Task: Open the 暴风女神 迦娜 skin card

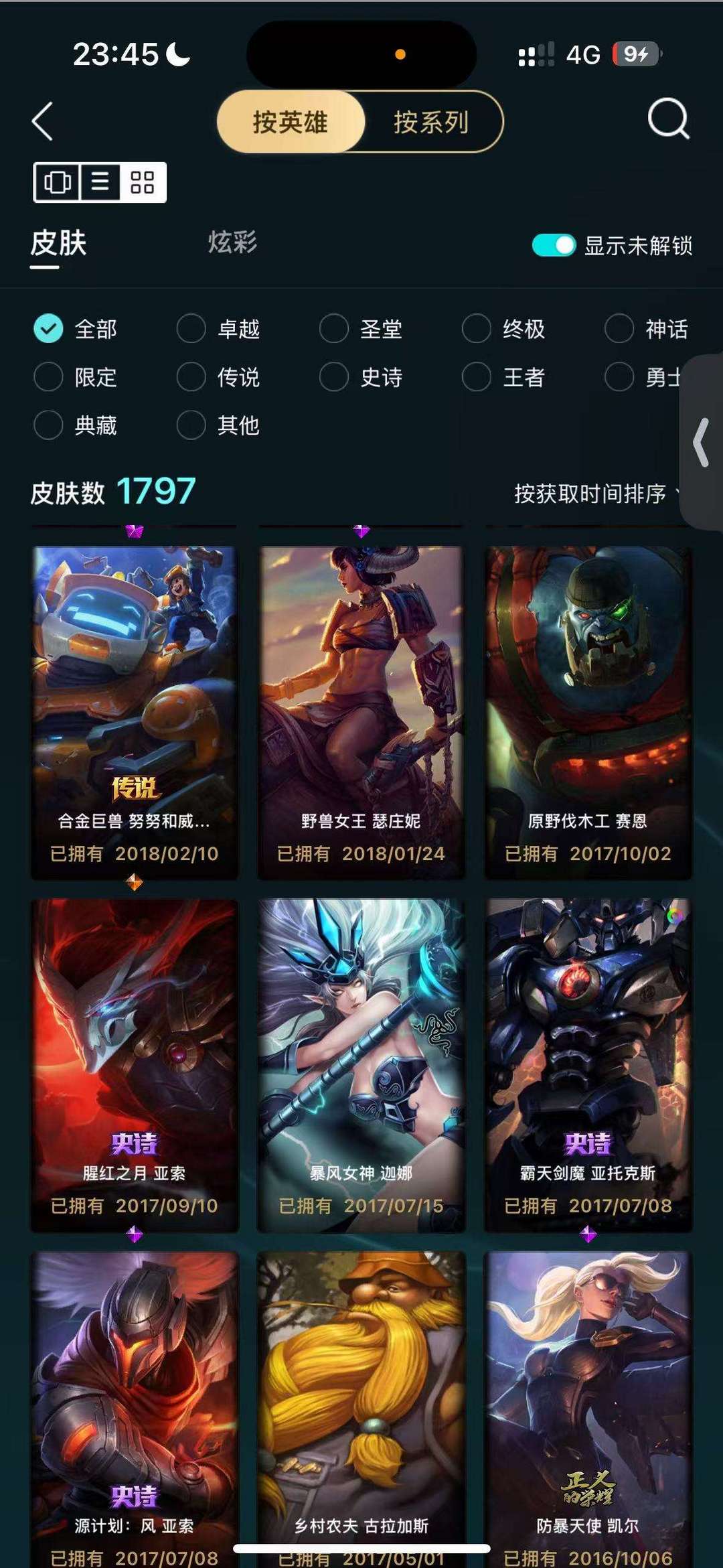Action: pos(361,1065)
